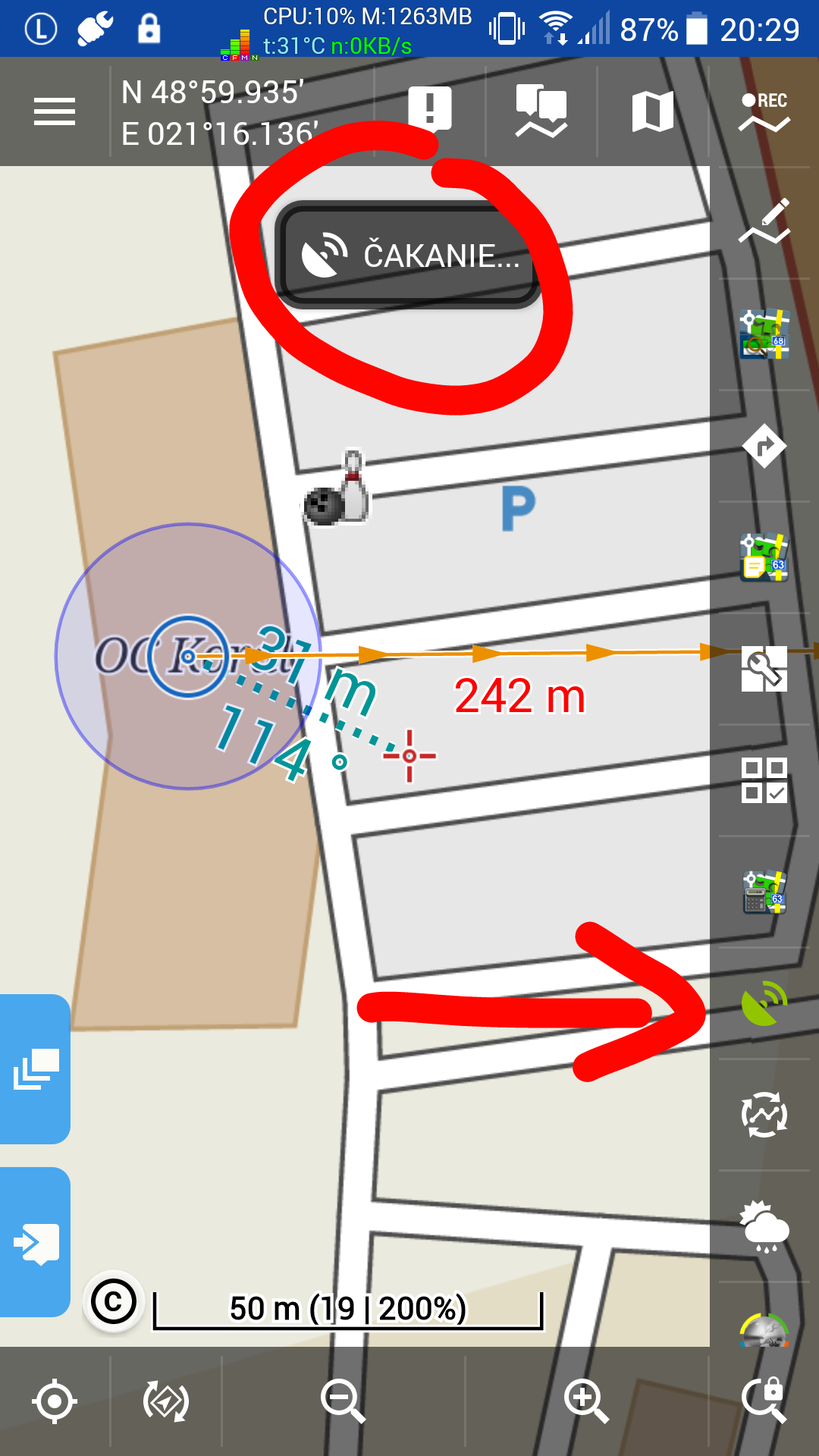This screenshot has height=1456, width=819.
Task: Open the navigation direction arrow icon
Action: 764,446
